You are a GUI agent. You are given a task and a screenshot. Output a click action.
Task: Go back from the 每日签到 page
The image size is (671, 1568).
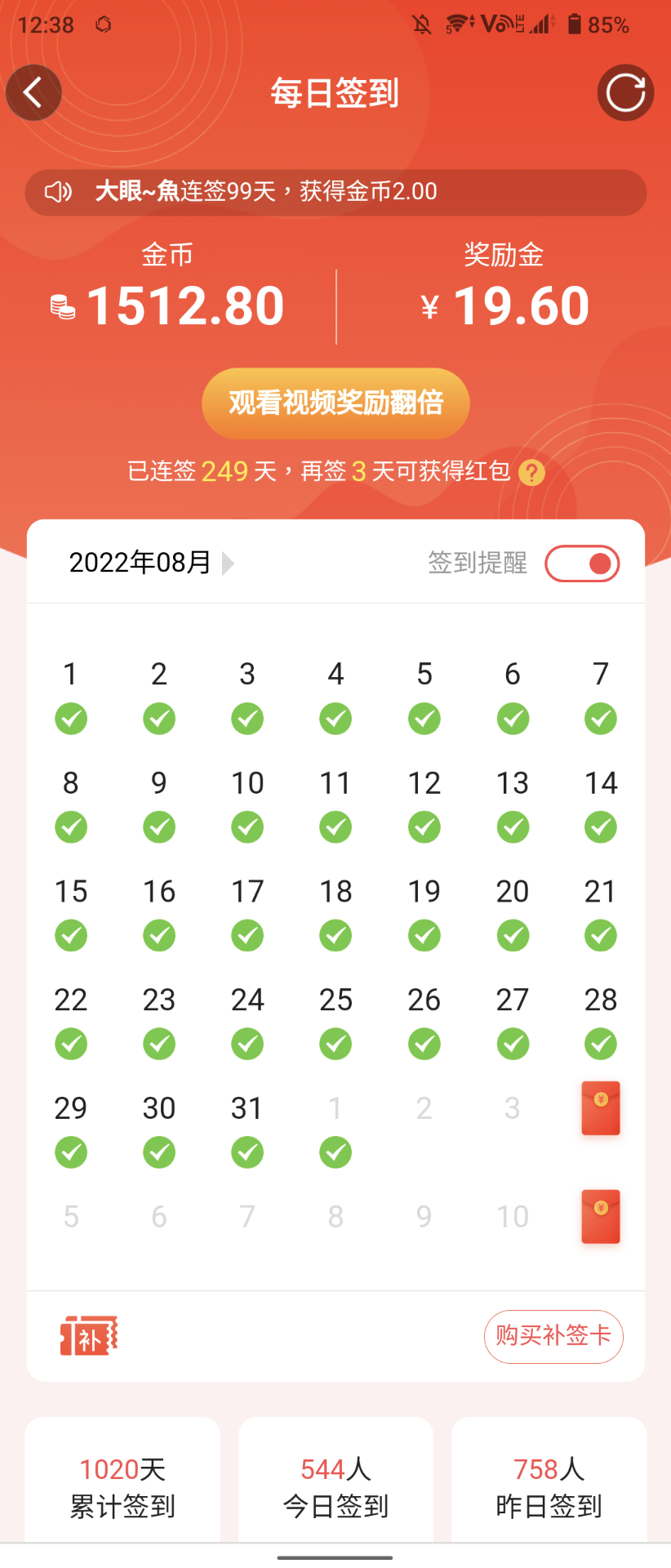click(33, 92)
